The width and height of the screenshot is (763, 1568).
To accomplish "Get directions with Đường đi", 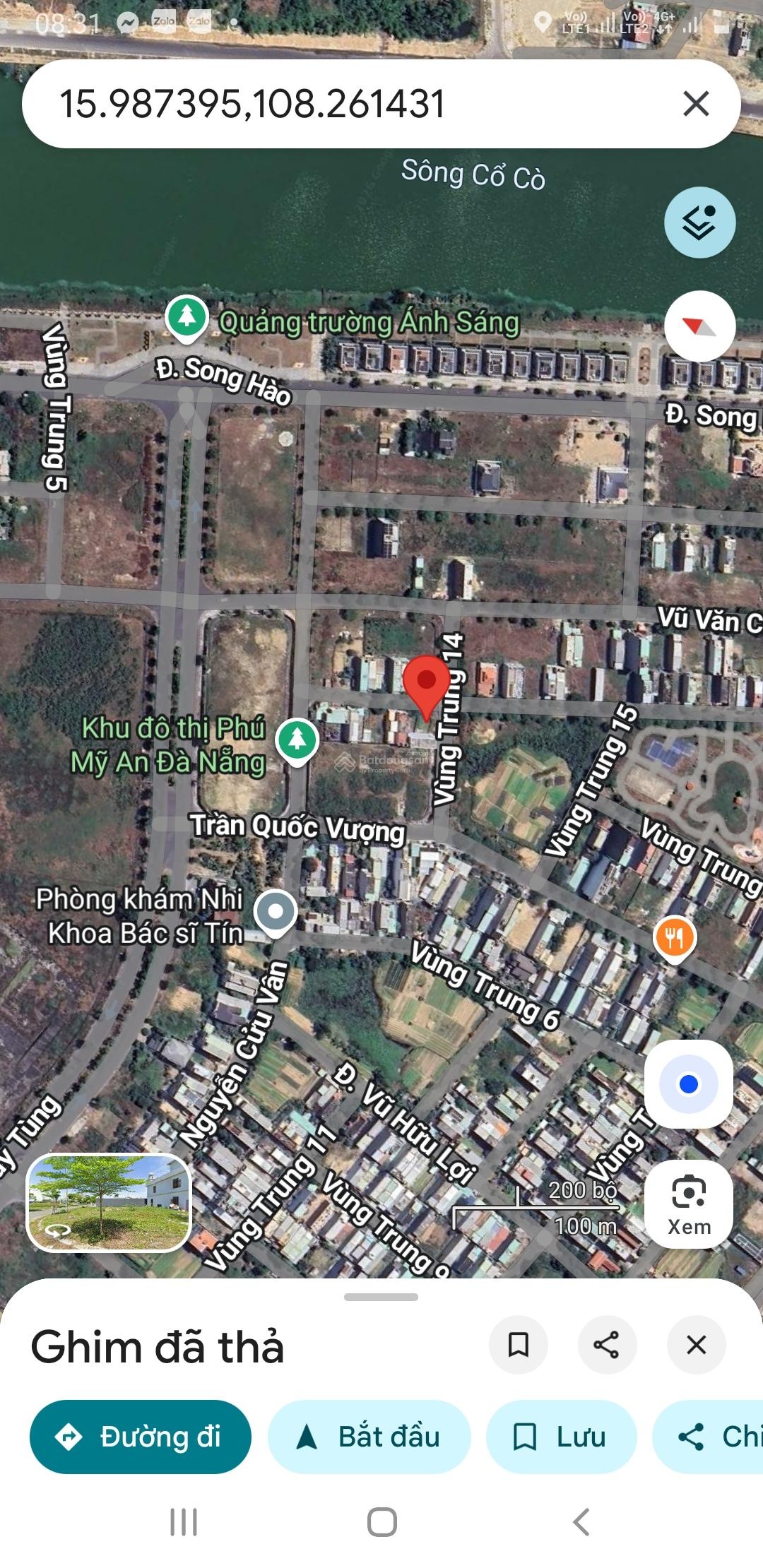I will tap(141, 1437).
